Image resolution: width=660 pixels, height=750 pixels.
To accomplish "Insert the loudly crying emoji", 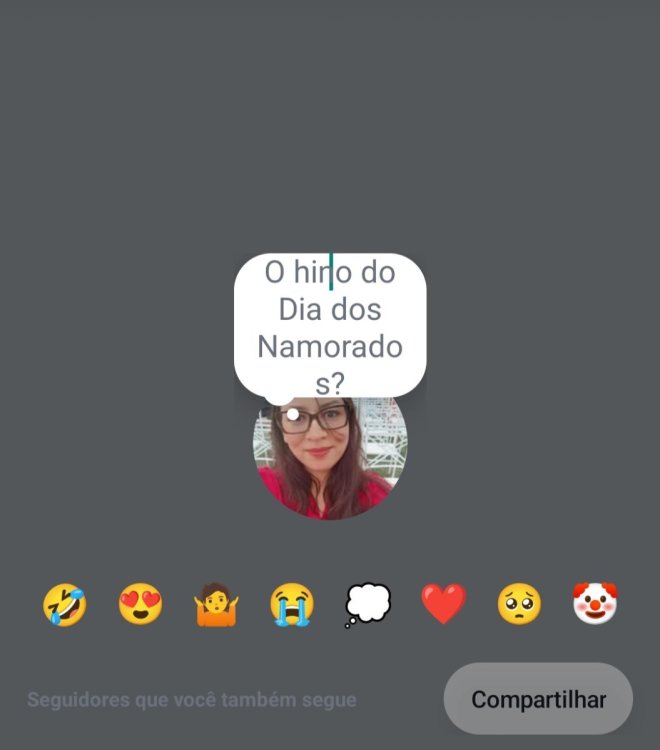I will pyautogui.click(x=292, y=604).
